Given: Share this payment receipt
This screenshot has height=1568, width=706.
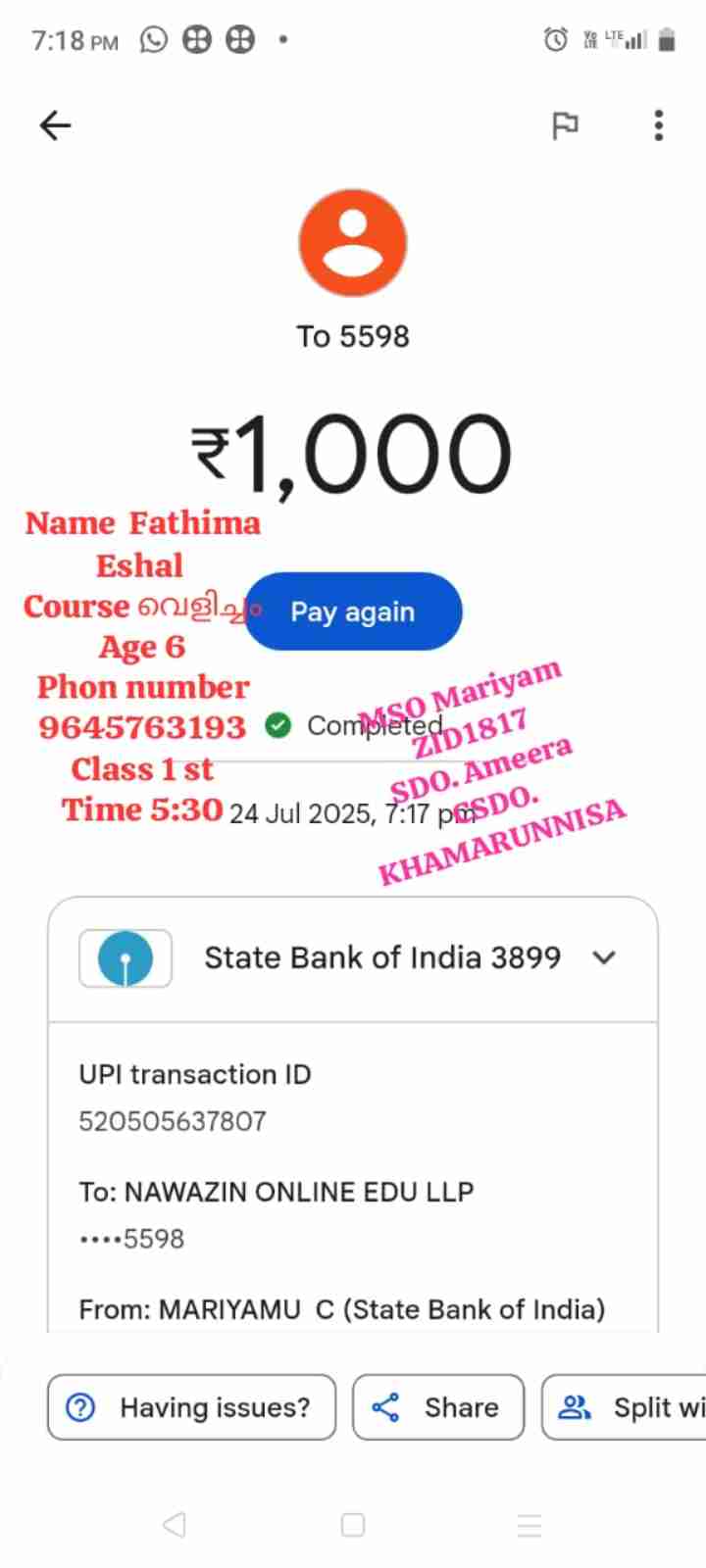Looking at the screenshot, I should click(x=438, y=1407).
